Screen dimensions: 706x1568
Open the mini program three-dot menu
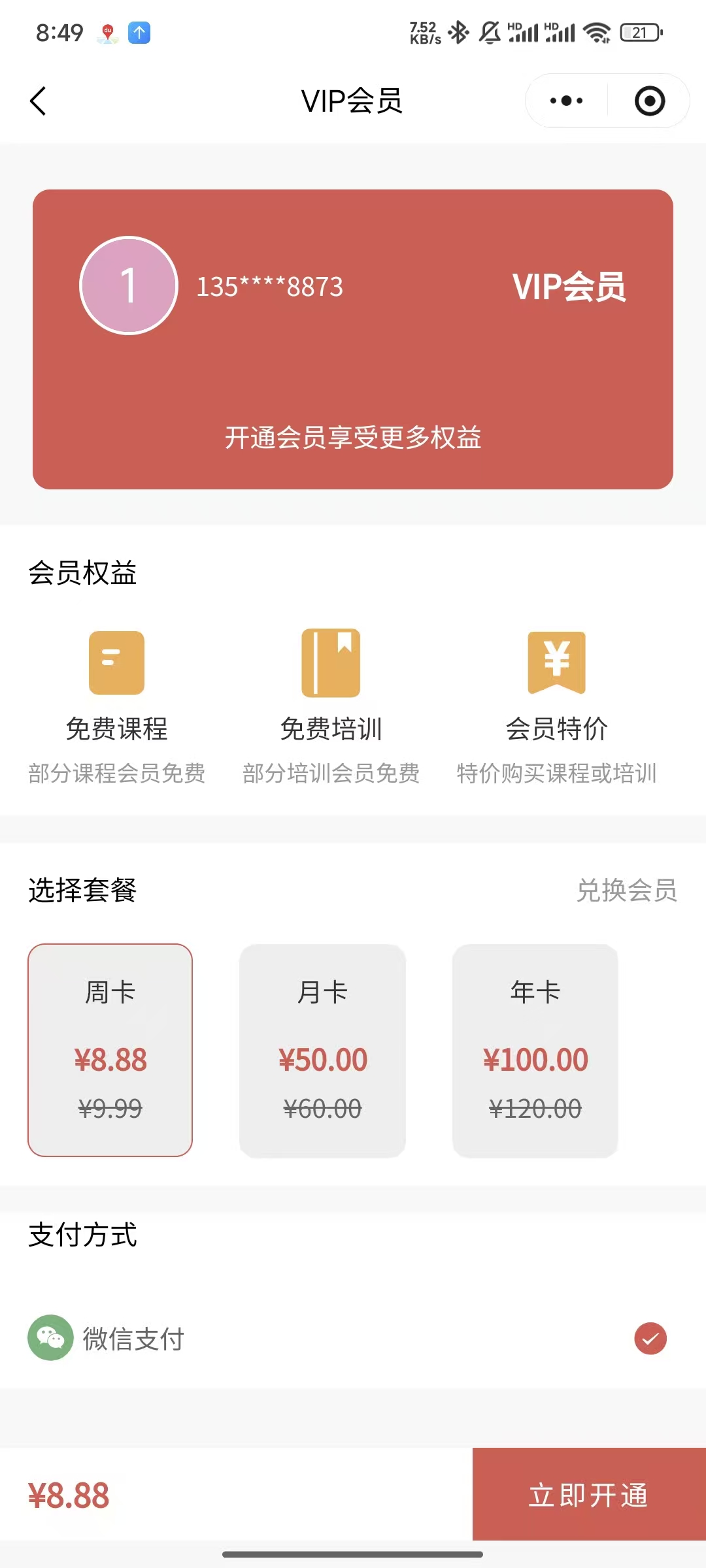click(x=566, y=101)
